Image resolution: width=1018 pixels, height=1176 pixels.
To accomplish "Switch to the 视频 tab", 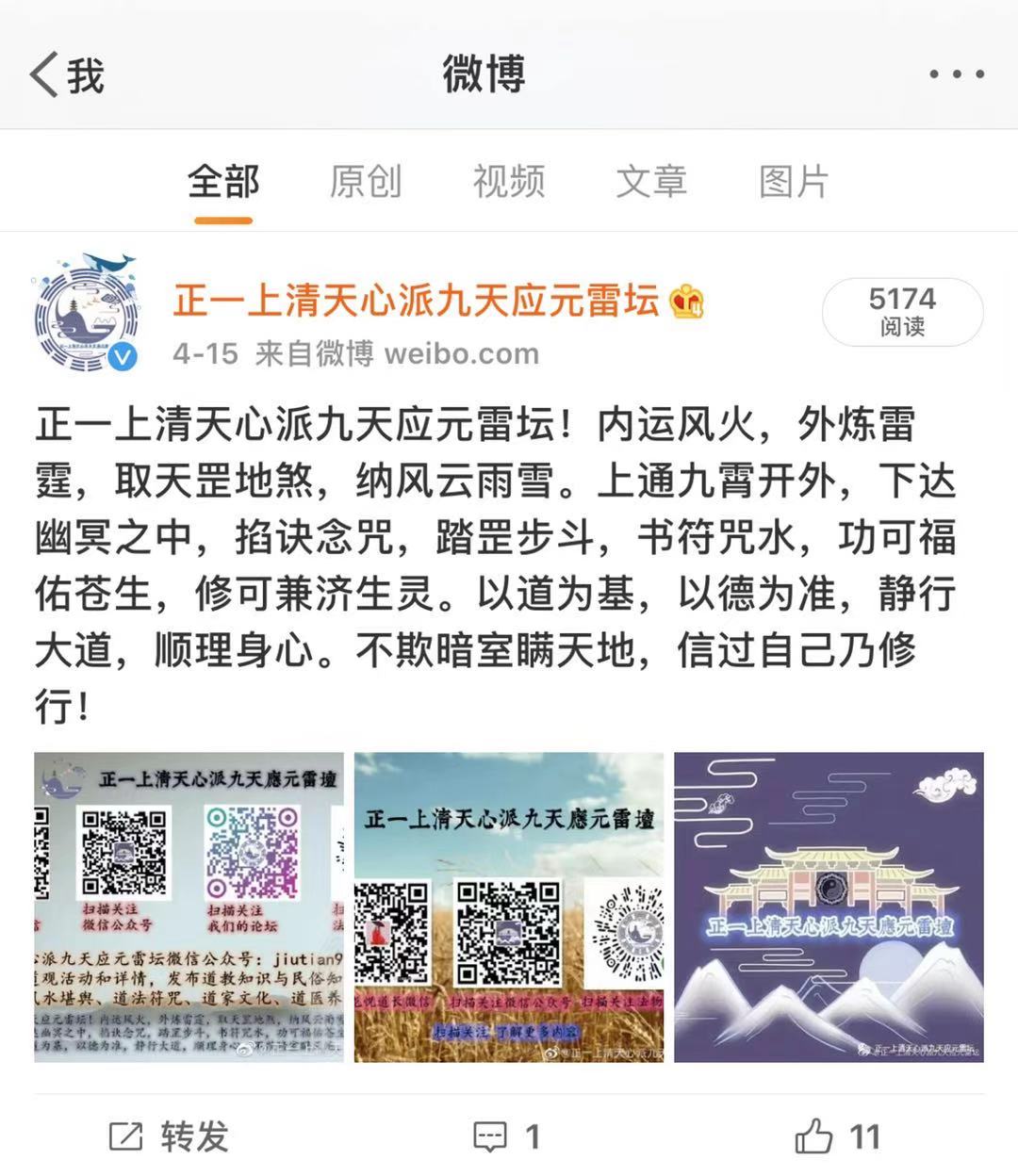I will (509, 182).
